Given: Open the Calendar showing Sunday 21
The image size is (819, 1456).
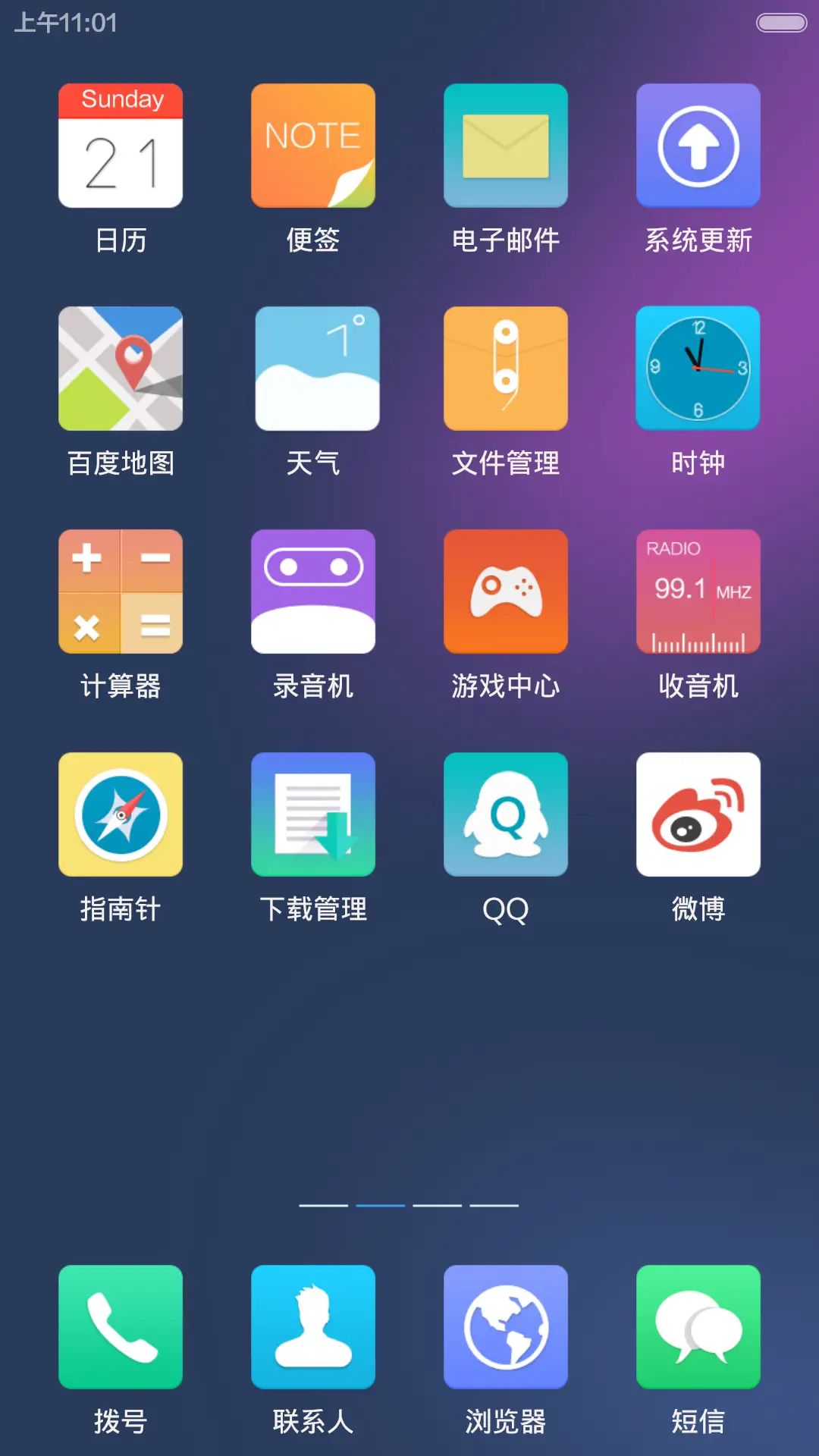Looking at the screenshot, I should point(120,145).
